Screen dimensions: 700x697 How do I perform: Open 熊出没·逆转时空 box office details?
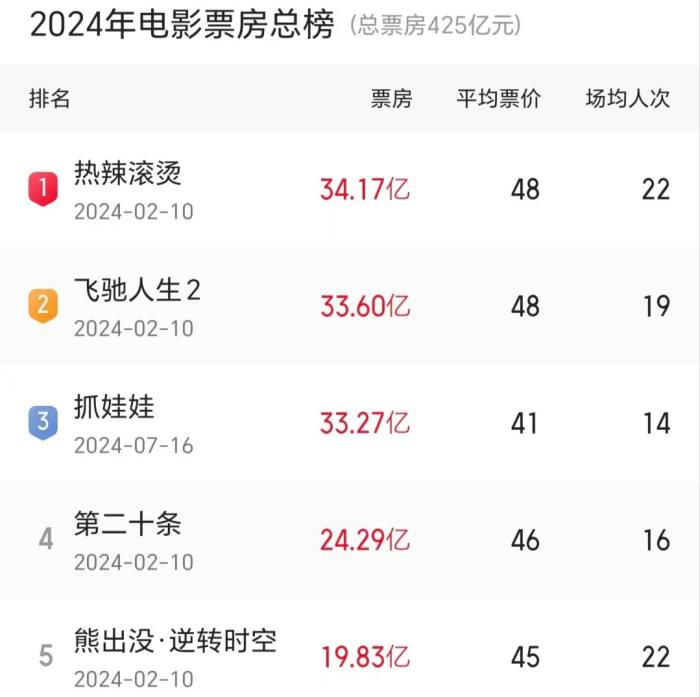point(350,648)
